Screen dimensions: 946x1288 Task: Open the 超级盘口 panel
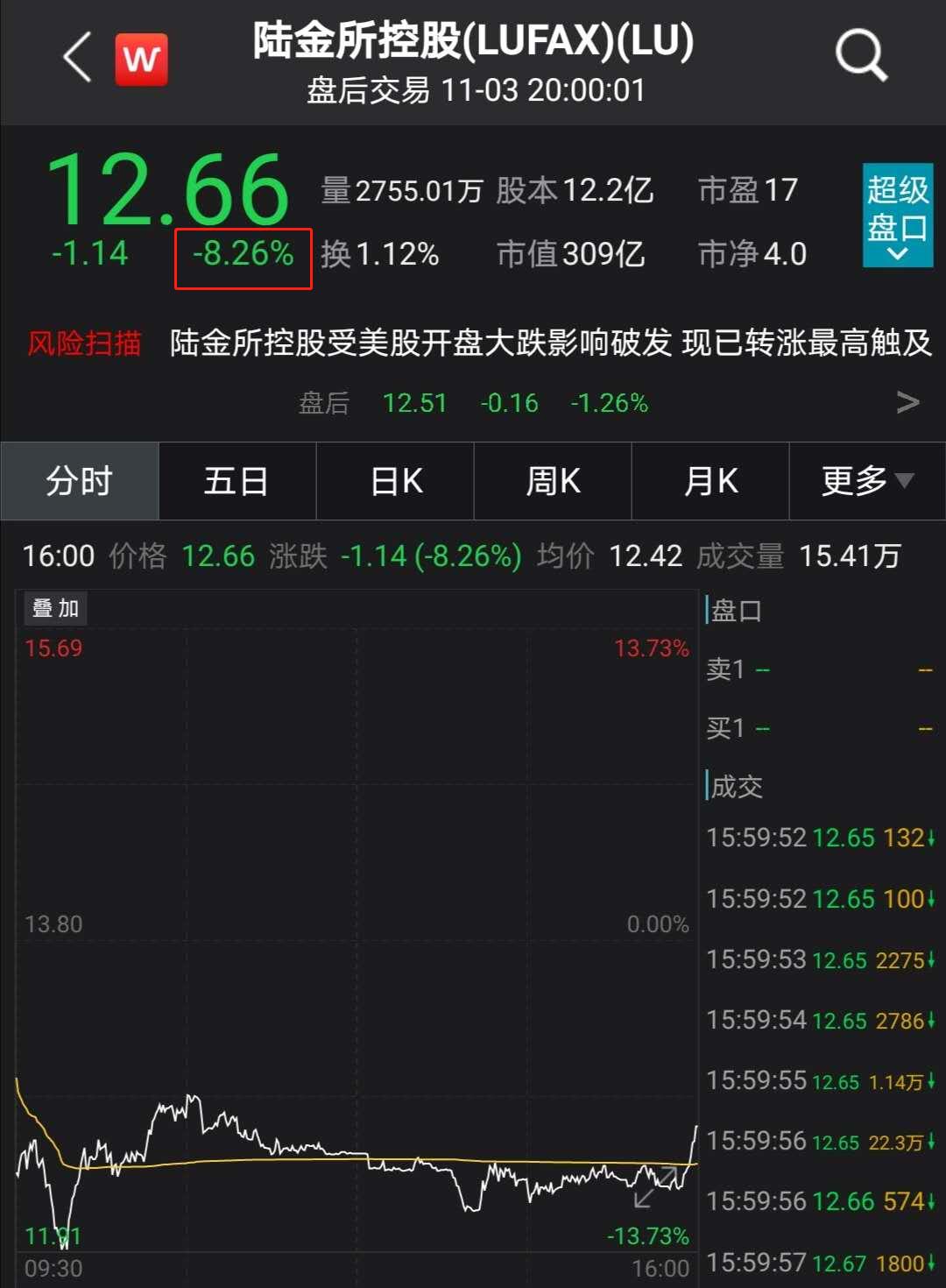click(x=896, y=202)
